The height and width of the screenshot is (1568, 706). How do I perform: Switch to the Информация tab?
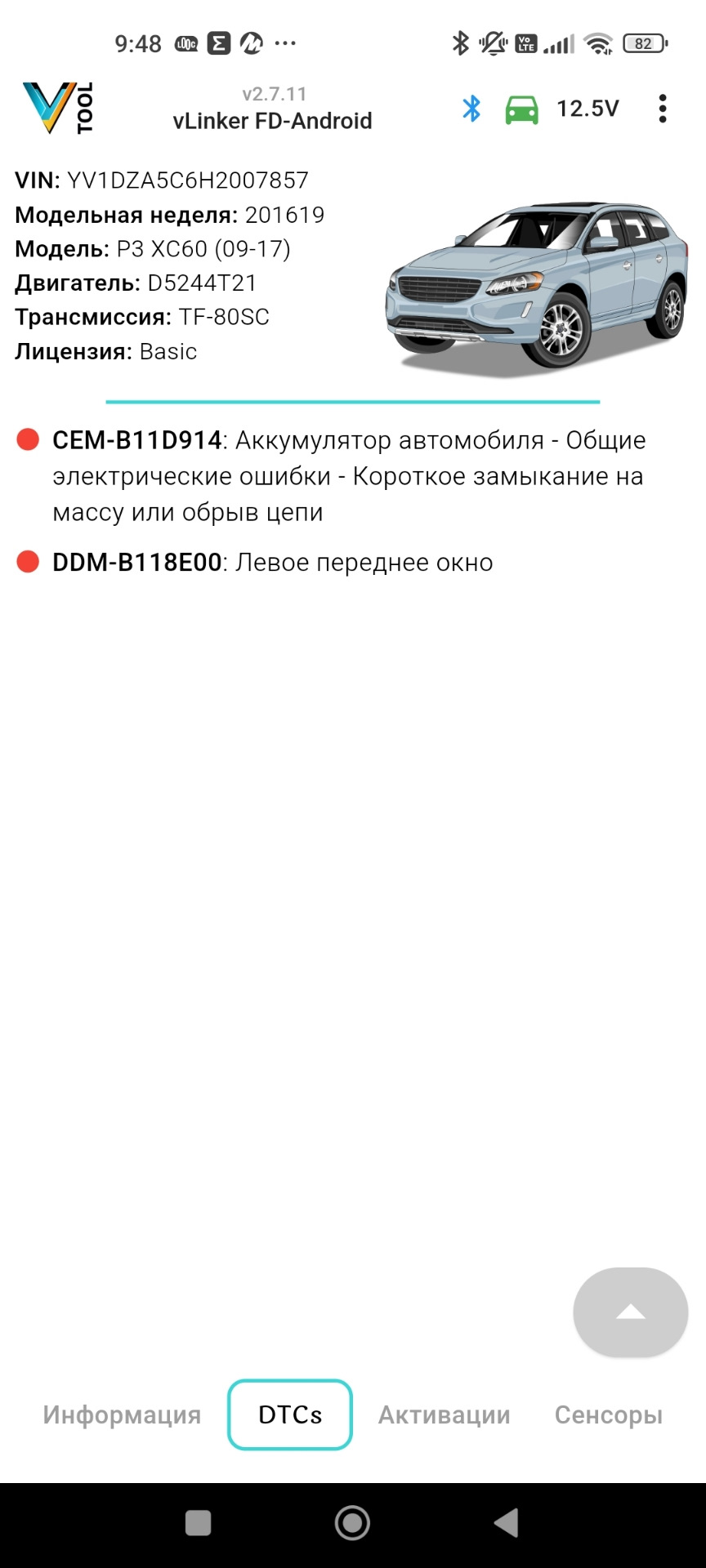[x=122, y=1414]
